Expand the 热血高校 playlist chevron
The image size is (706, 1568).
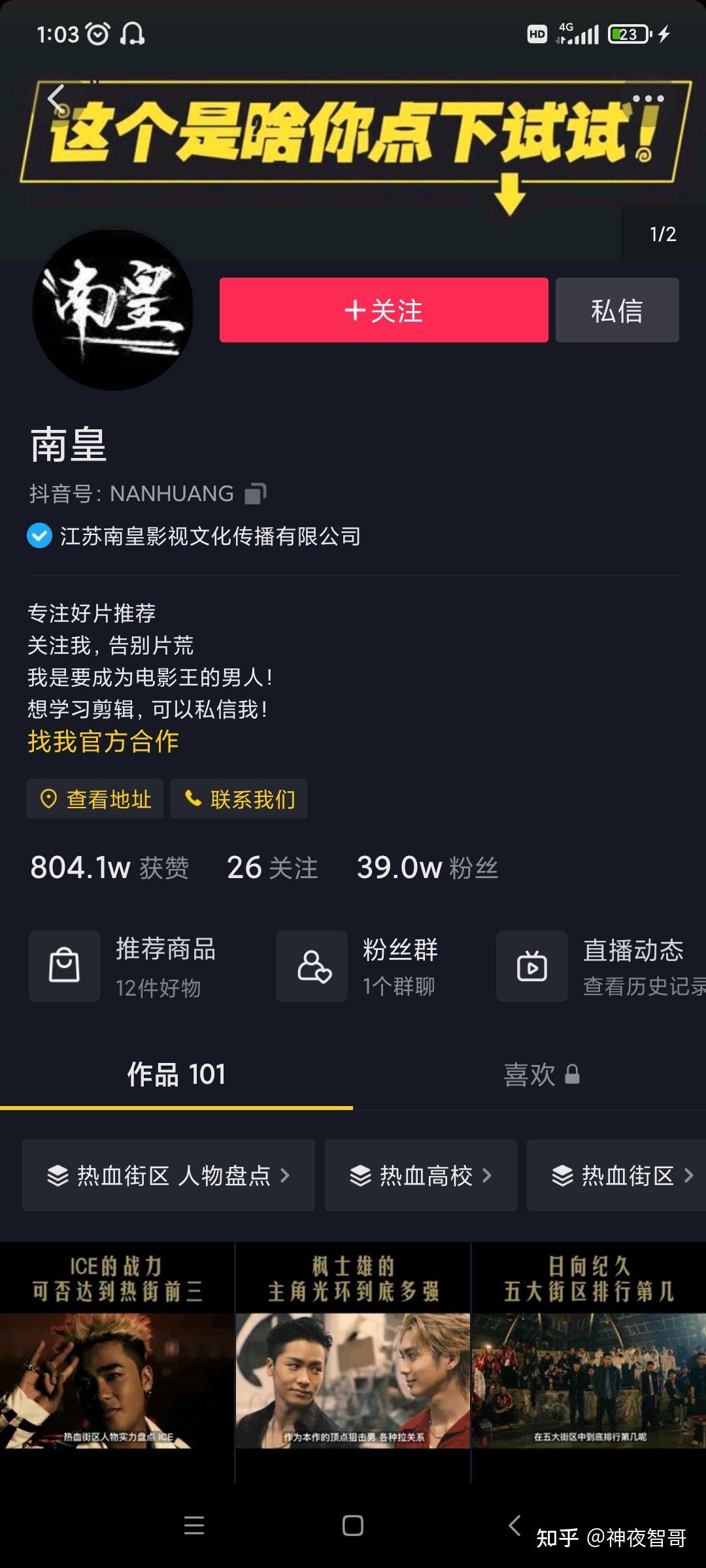pyautogui.click(x=488, y=1176)
